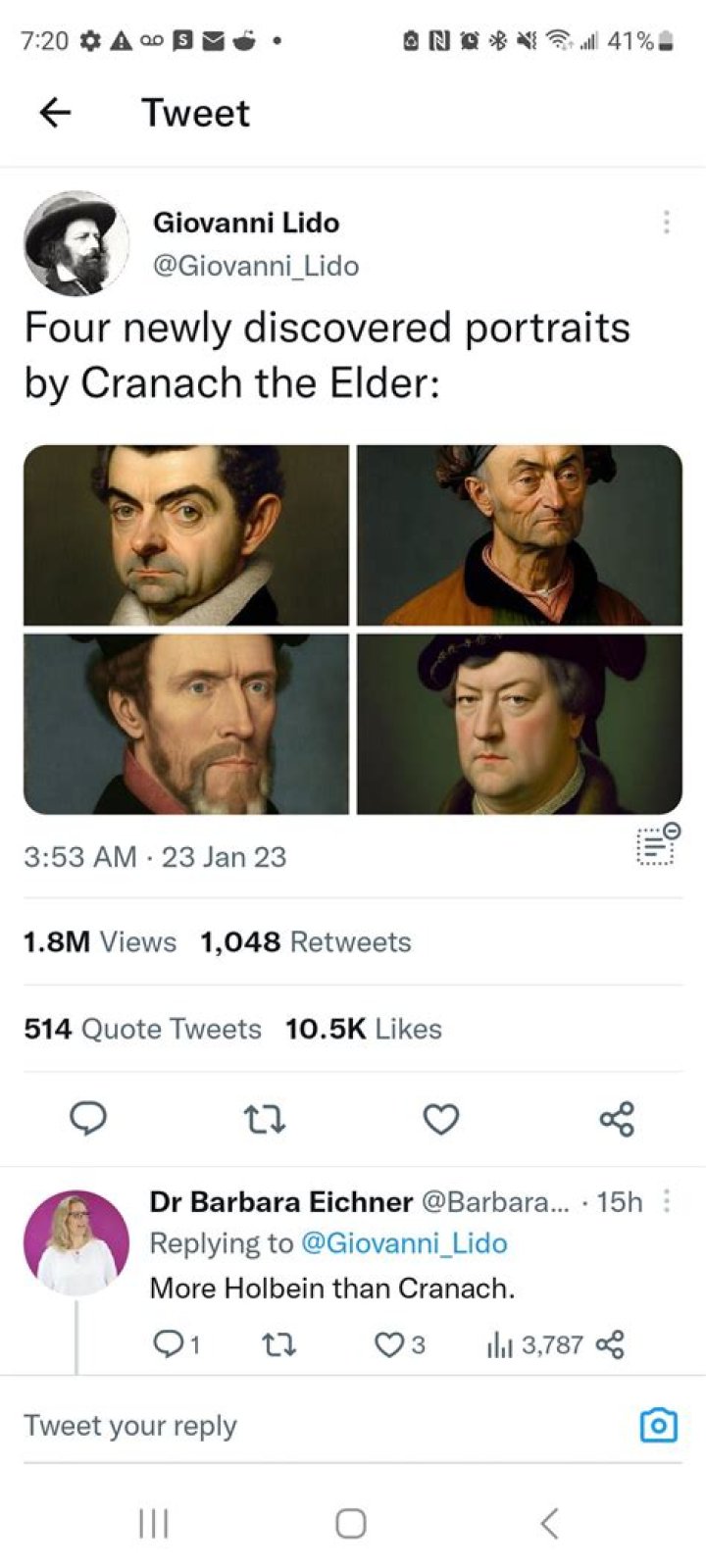Open the @Giovanni_Lido mention link
The width and height of the screenshot is (706, 1568).
[x=404, y=1243]
